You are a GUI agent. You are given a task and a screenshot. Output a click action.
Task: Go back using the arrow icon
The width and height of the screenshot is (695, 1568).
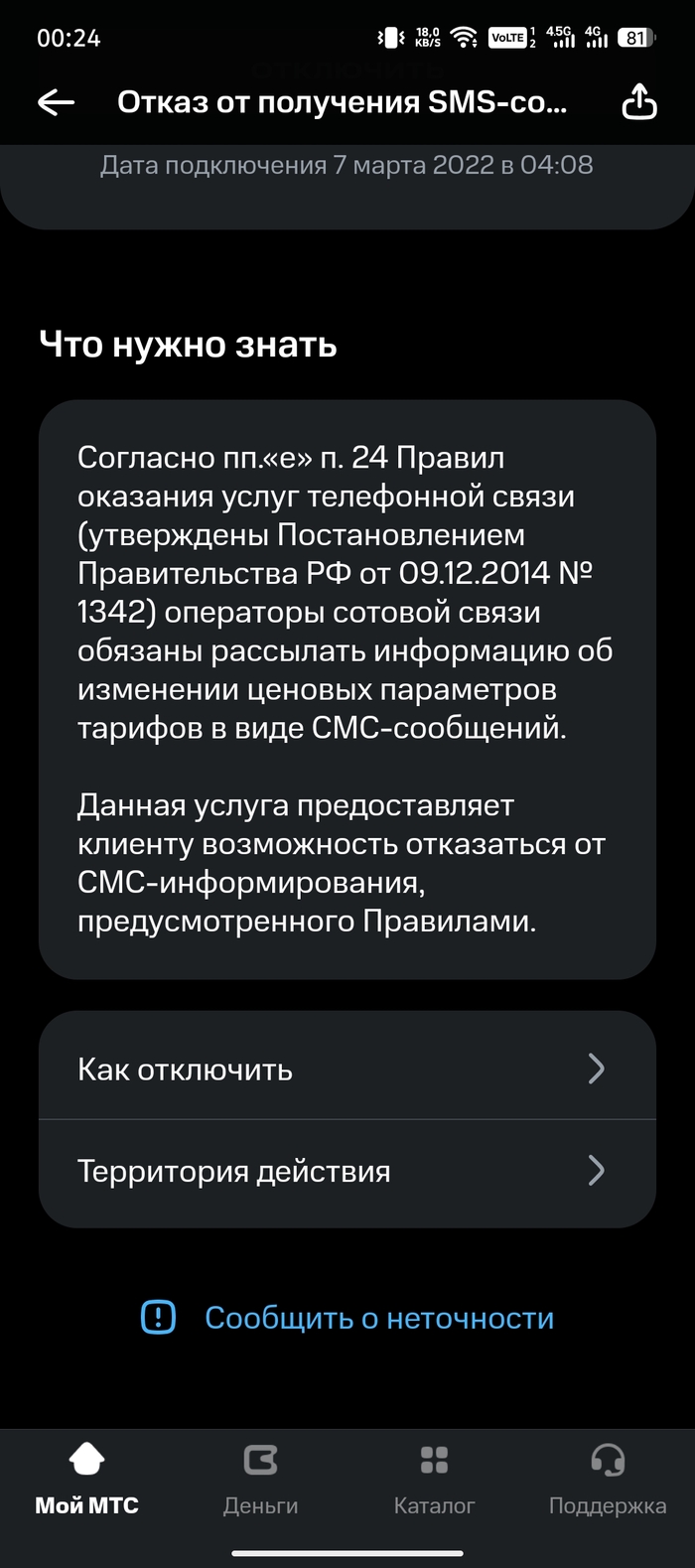[57, 102]
